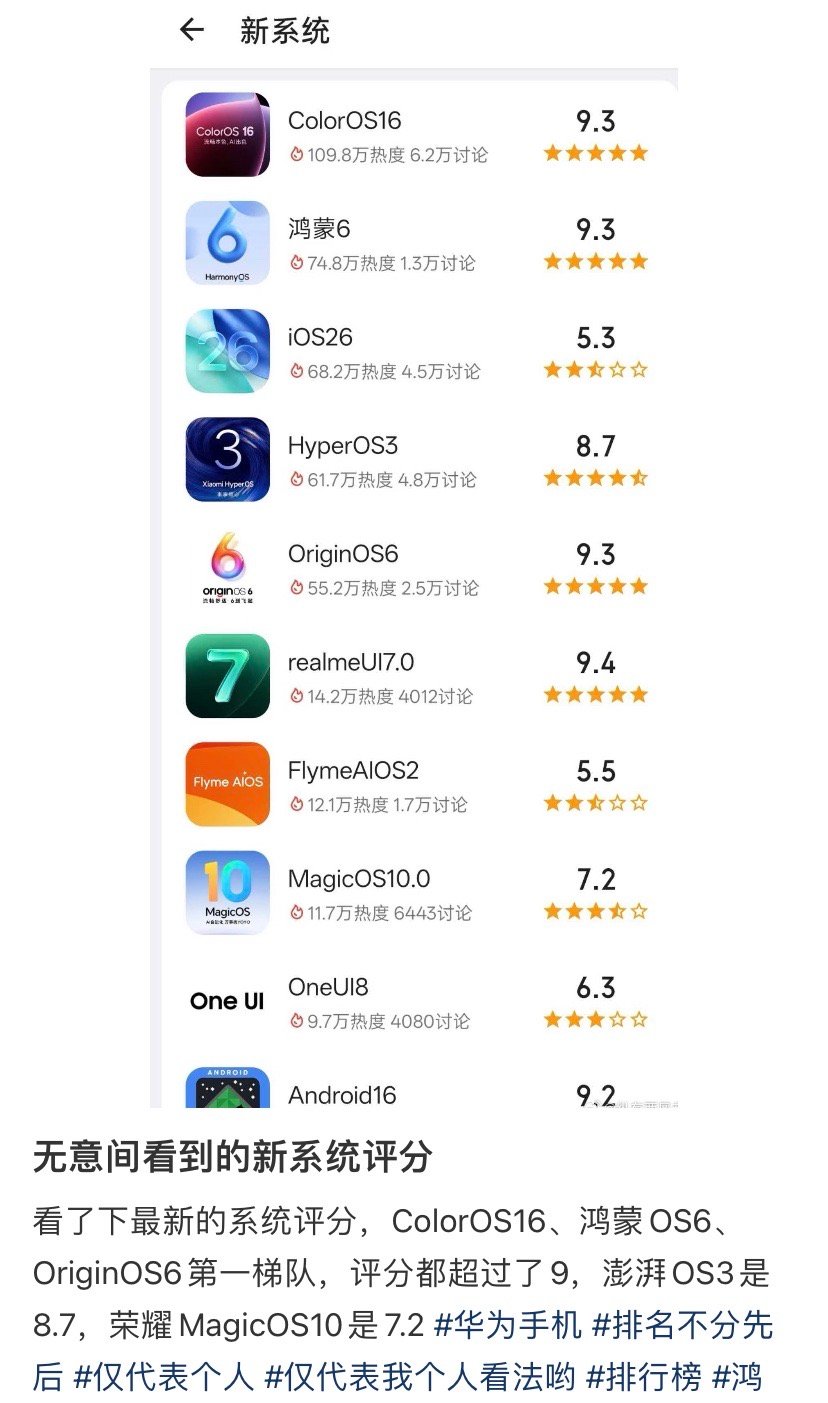Viewport: 828px width, 1403px height.
Task: Open the HarmonyOS 鸿蒙6 icon
Action: click(x=227, y=243)
